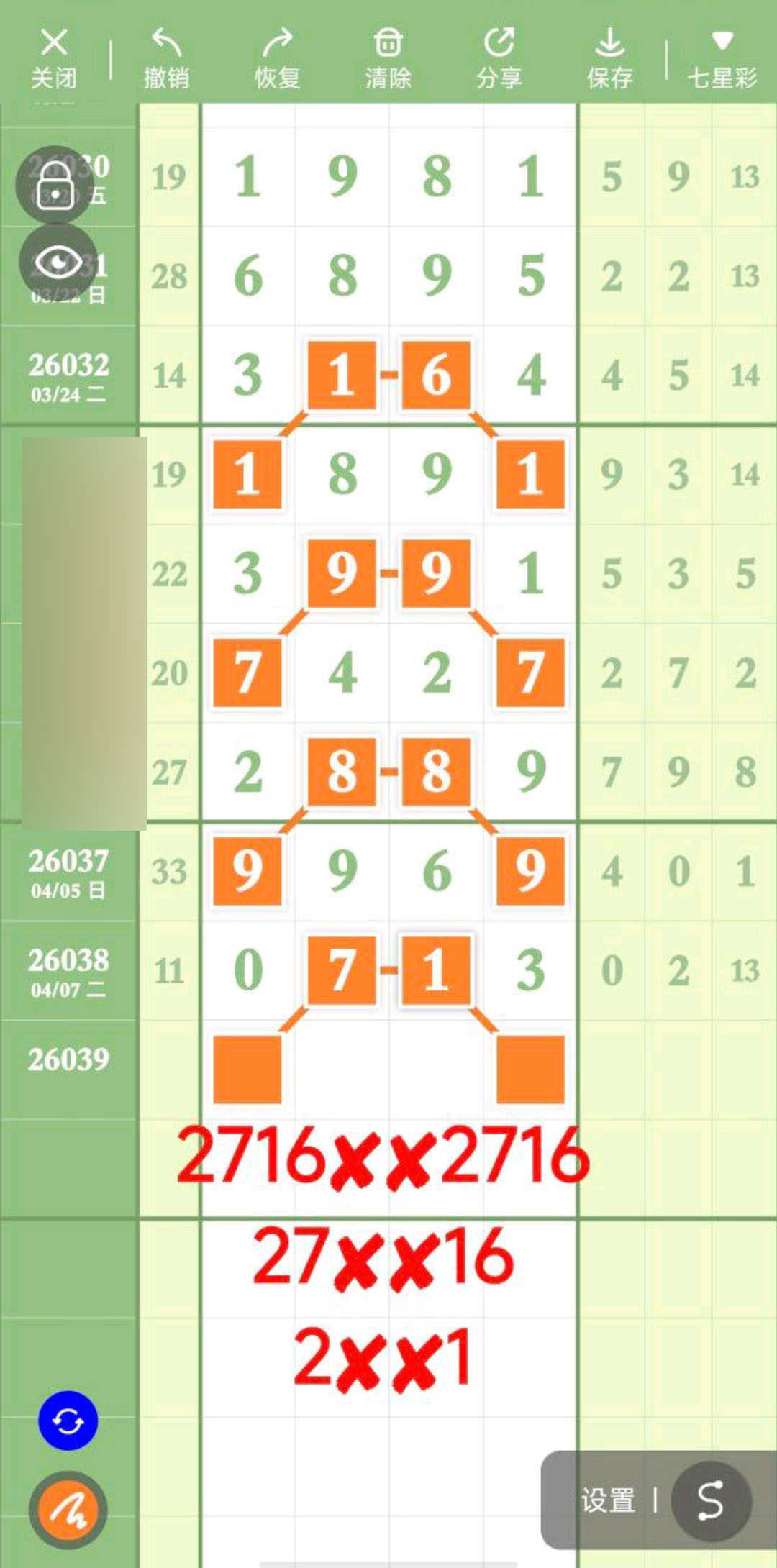Tap the lock icon button

pos(55,186)
